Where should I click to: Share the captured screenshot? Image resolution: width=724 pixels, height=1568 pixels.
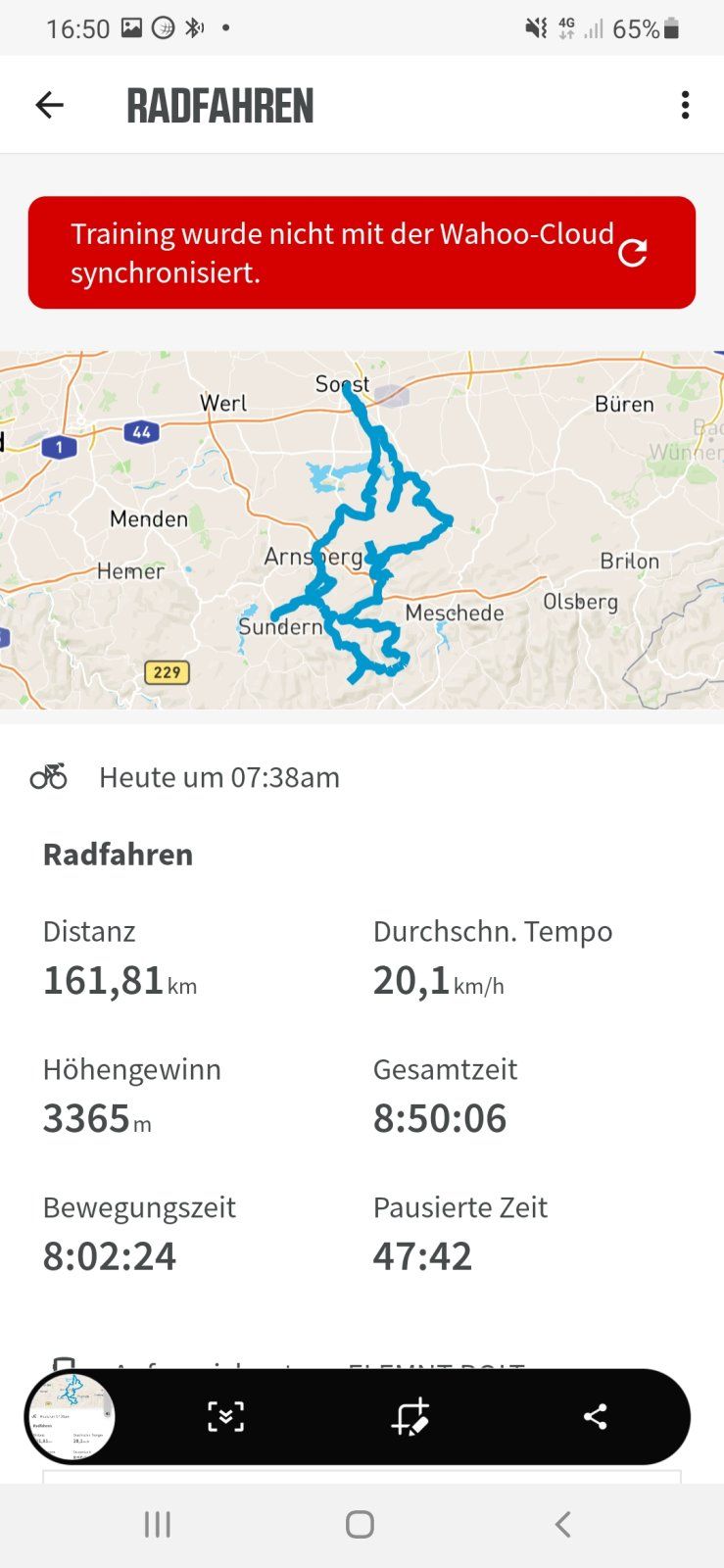(x=595, y=1417)
